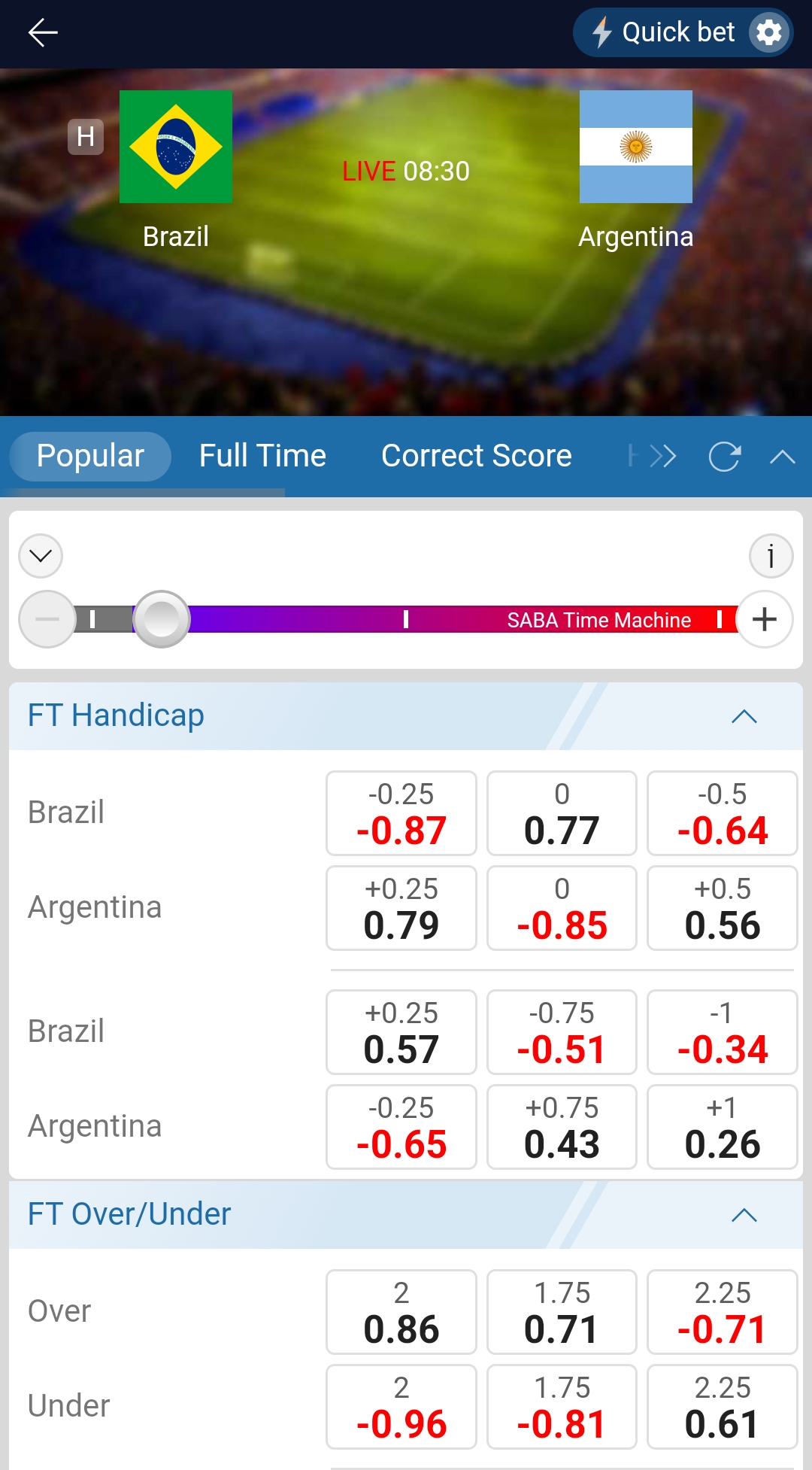This screenshot has width=812, height=1470.
Task: Pick Over 2 goals at 0.86
Action: 401,1312
